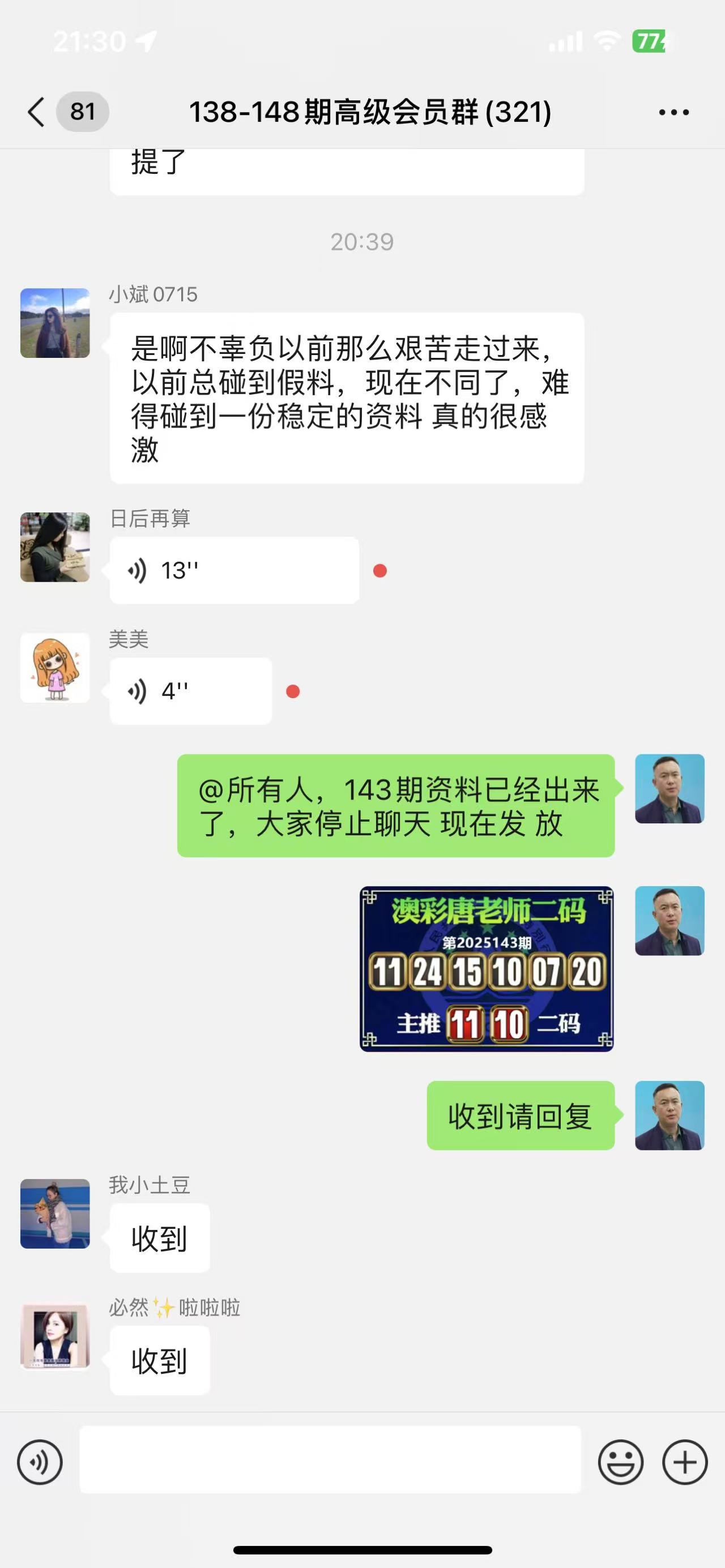This screenshot has width=725, height=1568.
Task: Open the 澳彩唐老师二码 image message
Action: [487, 968]
